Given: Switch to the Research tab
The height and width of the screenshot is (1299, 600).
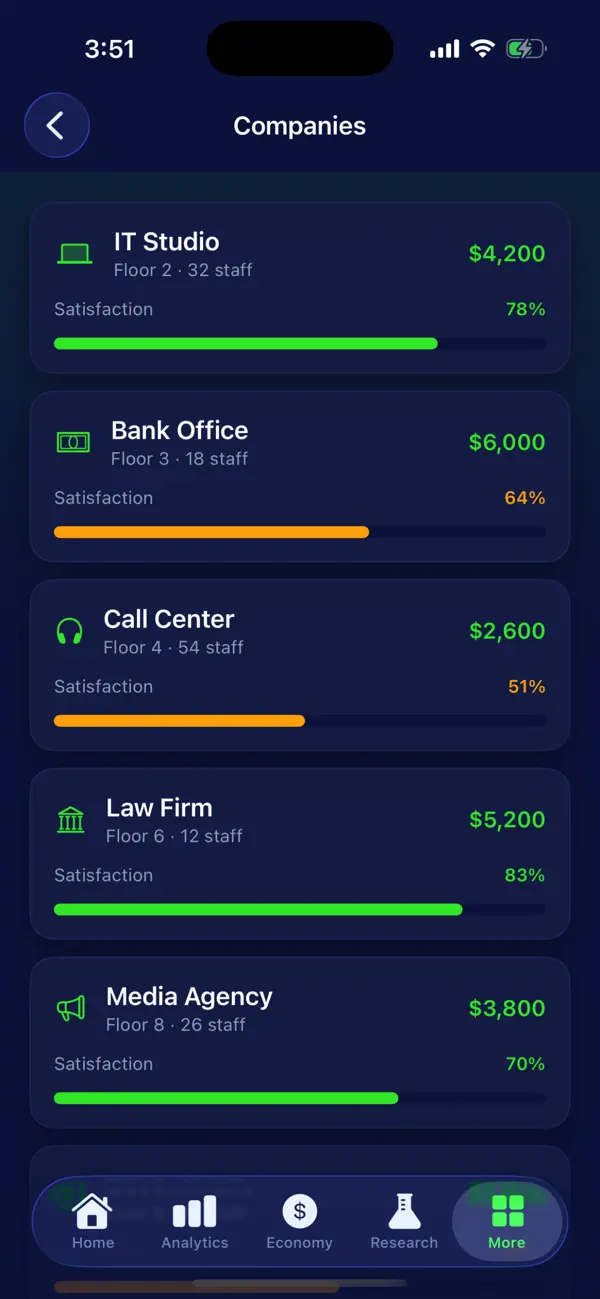Looking at the screenshot, I should [x=404, y=1222].
